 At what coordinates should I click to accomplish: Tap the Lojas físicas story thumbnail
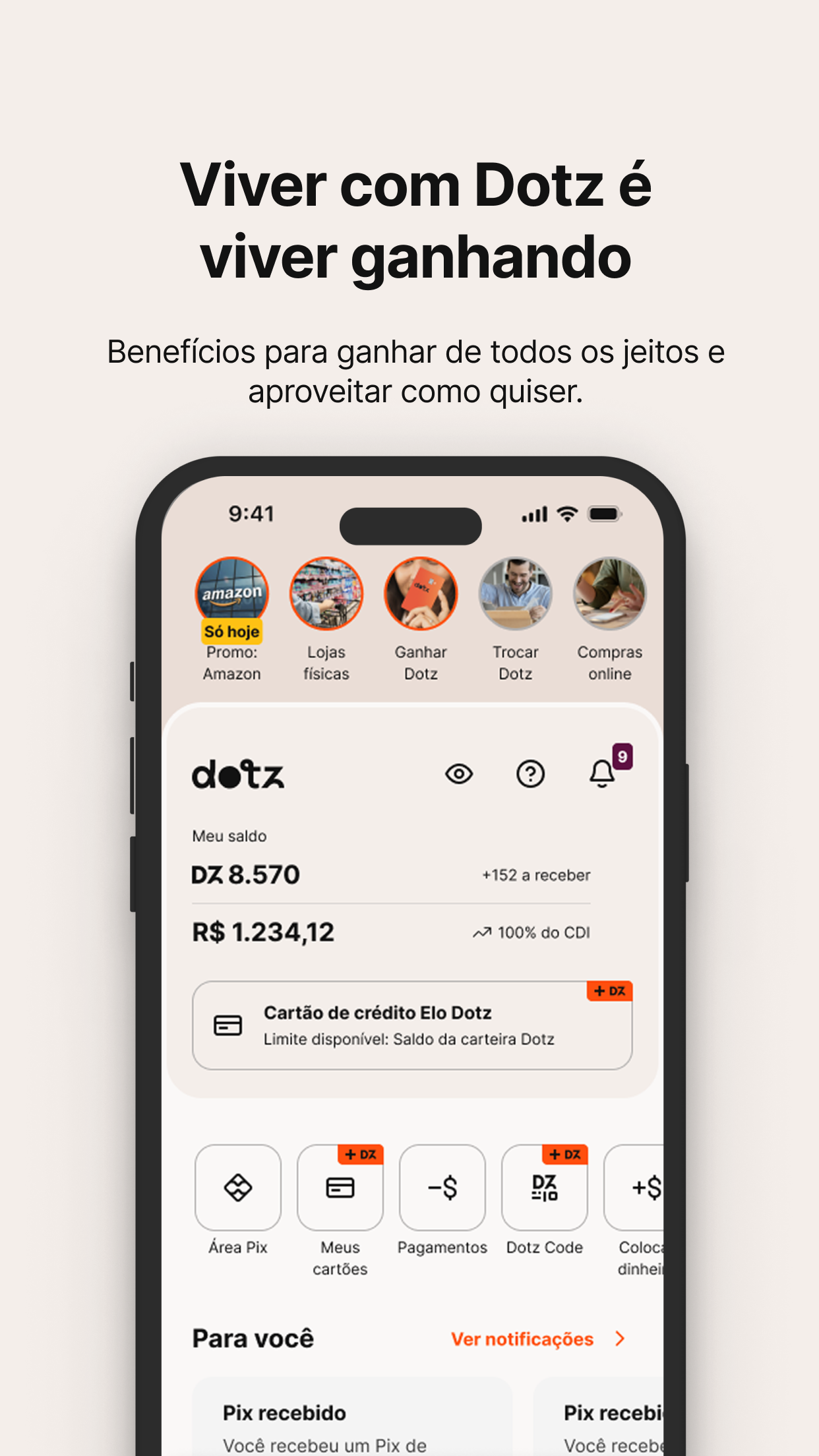pyautogui.click(x=326, y=593)
